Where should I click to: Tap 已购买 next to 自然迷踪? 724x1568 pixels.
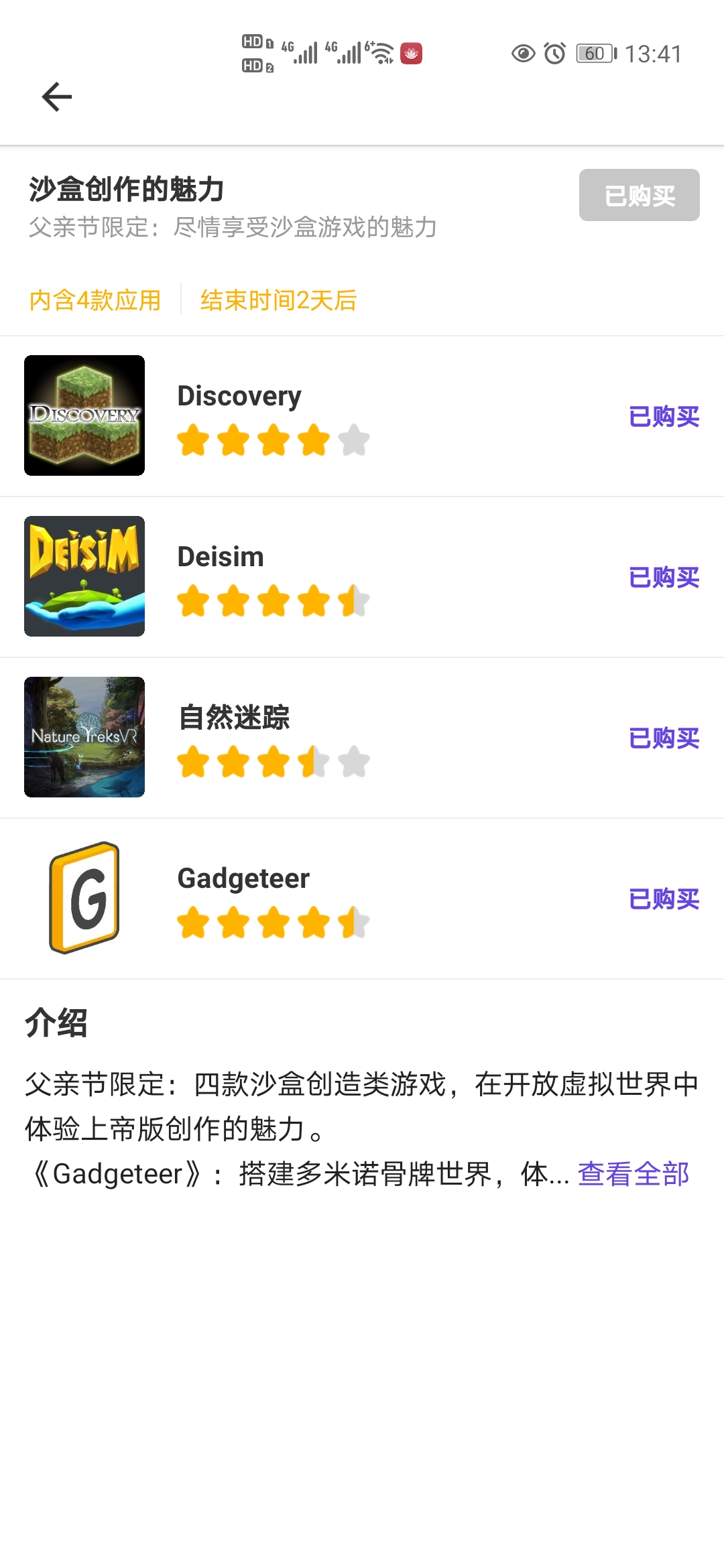pyautogui.click(x=664, y=738)
